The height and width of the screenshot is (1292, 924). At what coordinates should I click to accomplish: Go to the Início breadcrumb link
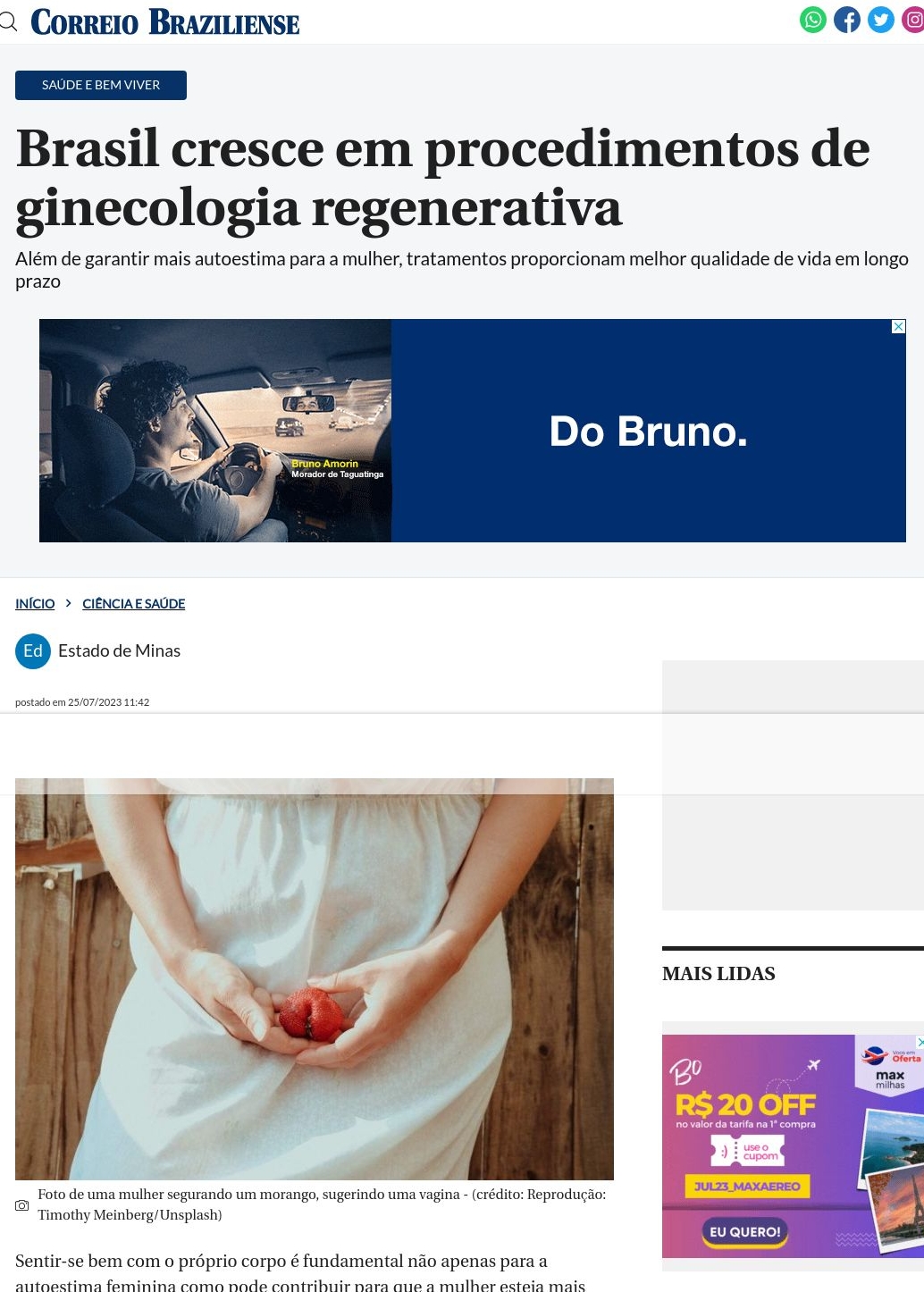point(35,604)
